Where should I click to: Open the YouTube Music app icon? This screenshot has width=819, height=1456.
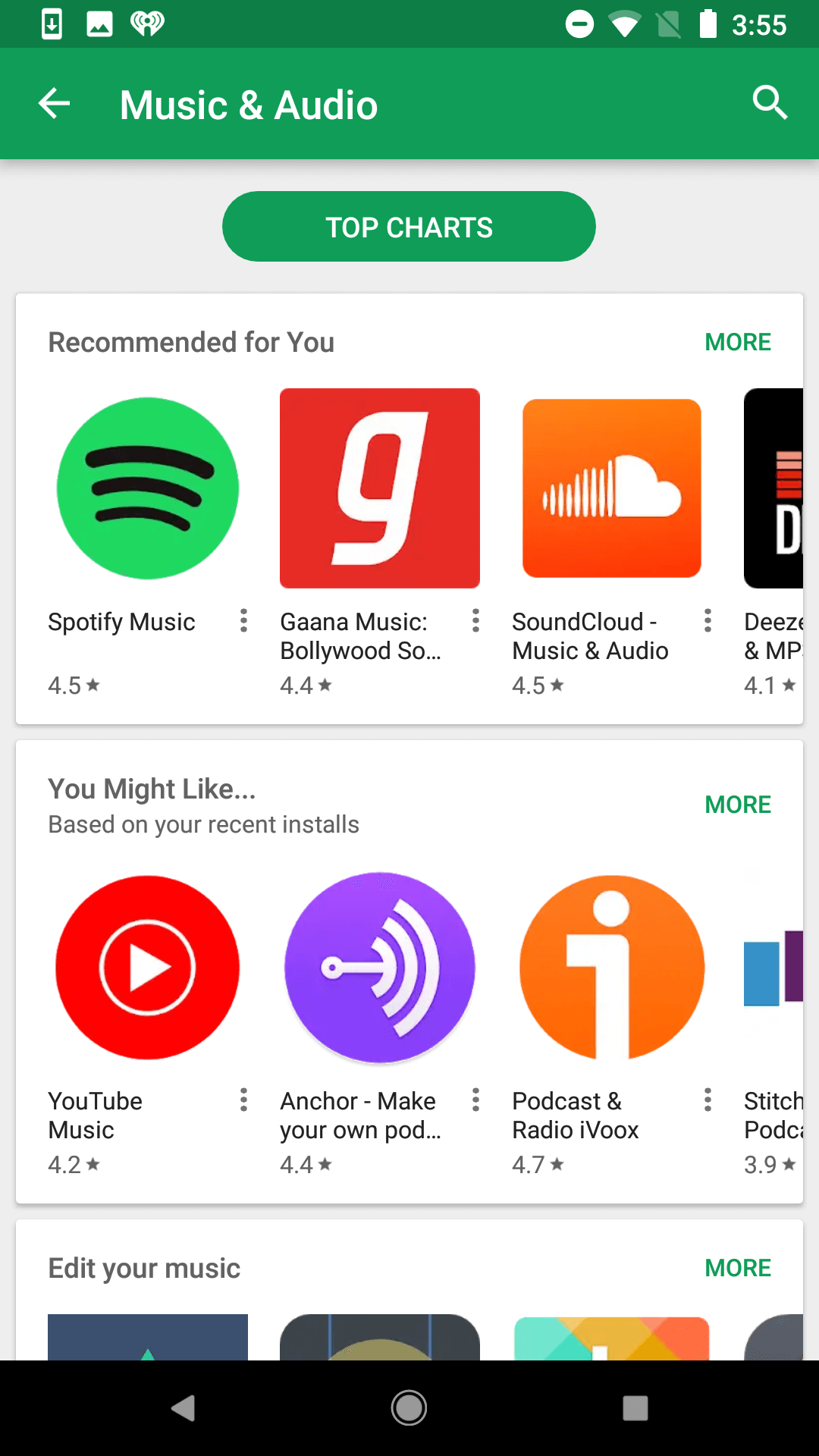(148, 967)
